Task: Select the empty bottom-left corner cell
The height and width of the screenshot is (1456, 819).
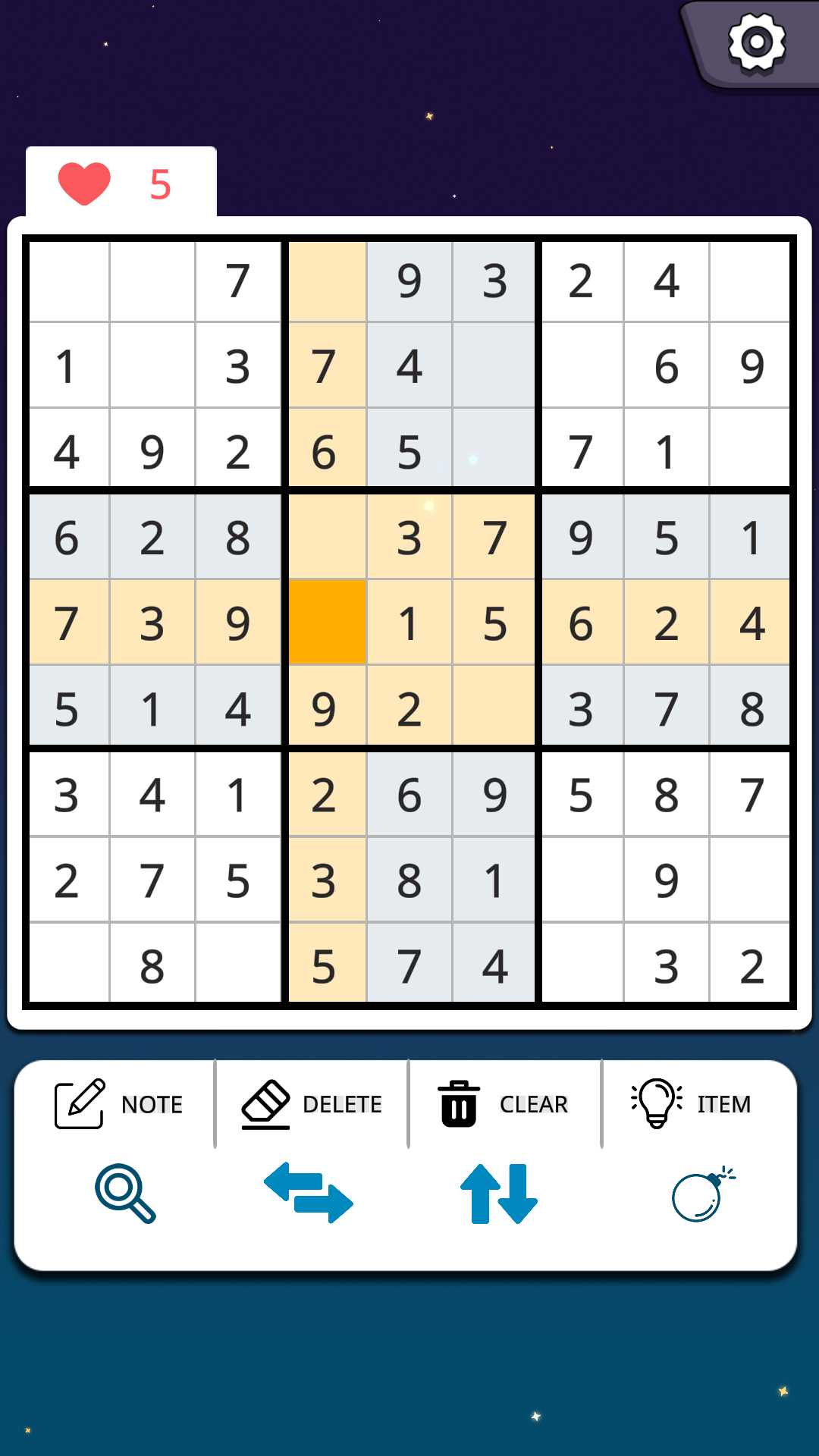Action: click(69, 963)
